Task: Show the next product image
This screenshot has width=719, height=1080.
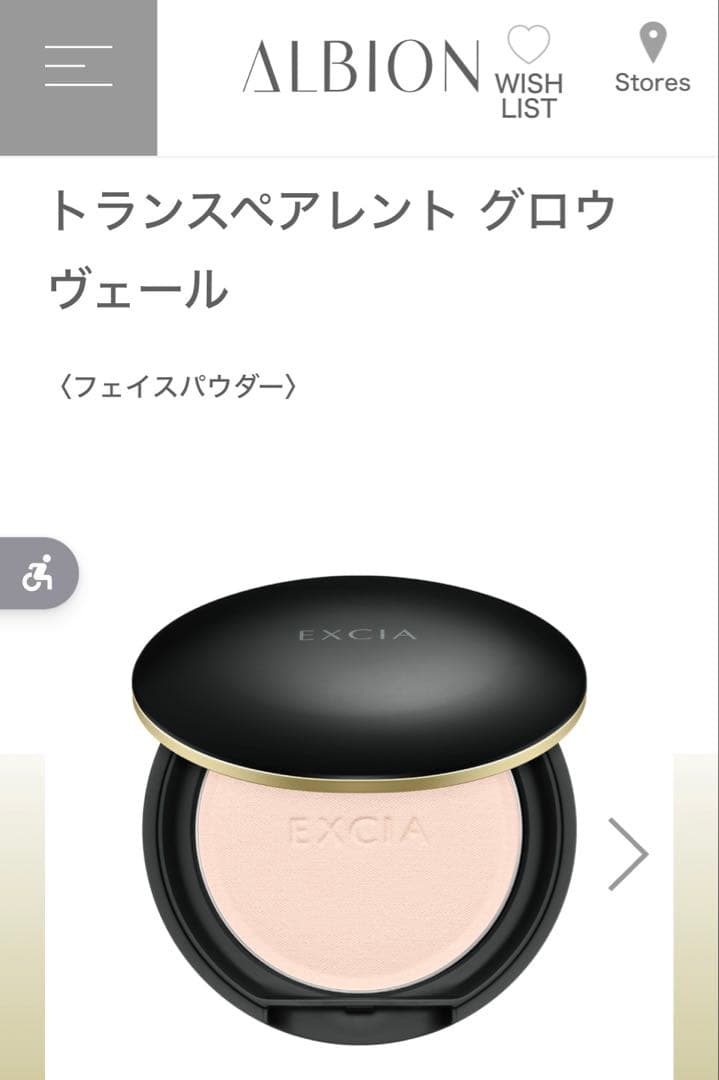Action: 629,853
